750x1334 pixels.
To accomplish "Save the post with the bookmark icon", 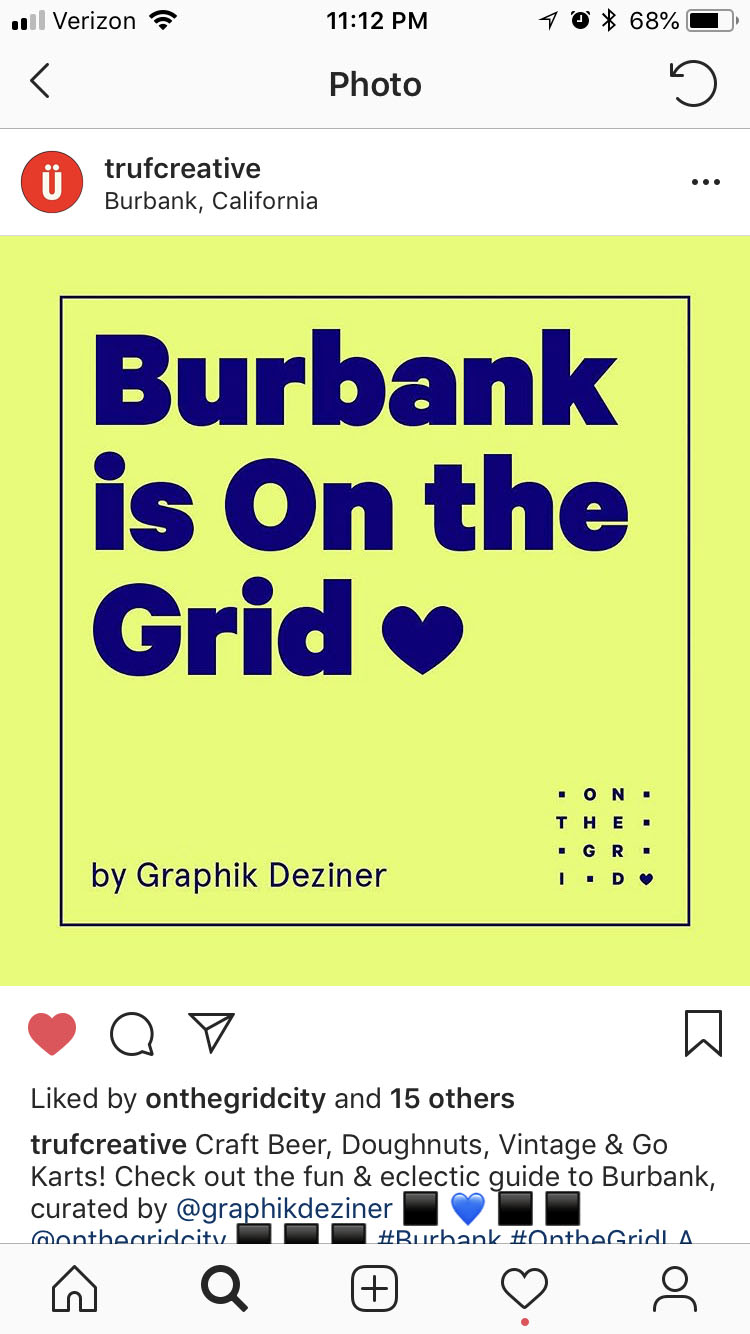I will tap(703, 1034).
